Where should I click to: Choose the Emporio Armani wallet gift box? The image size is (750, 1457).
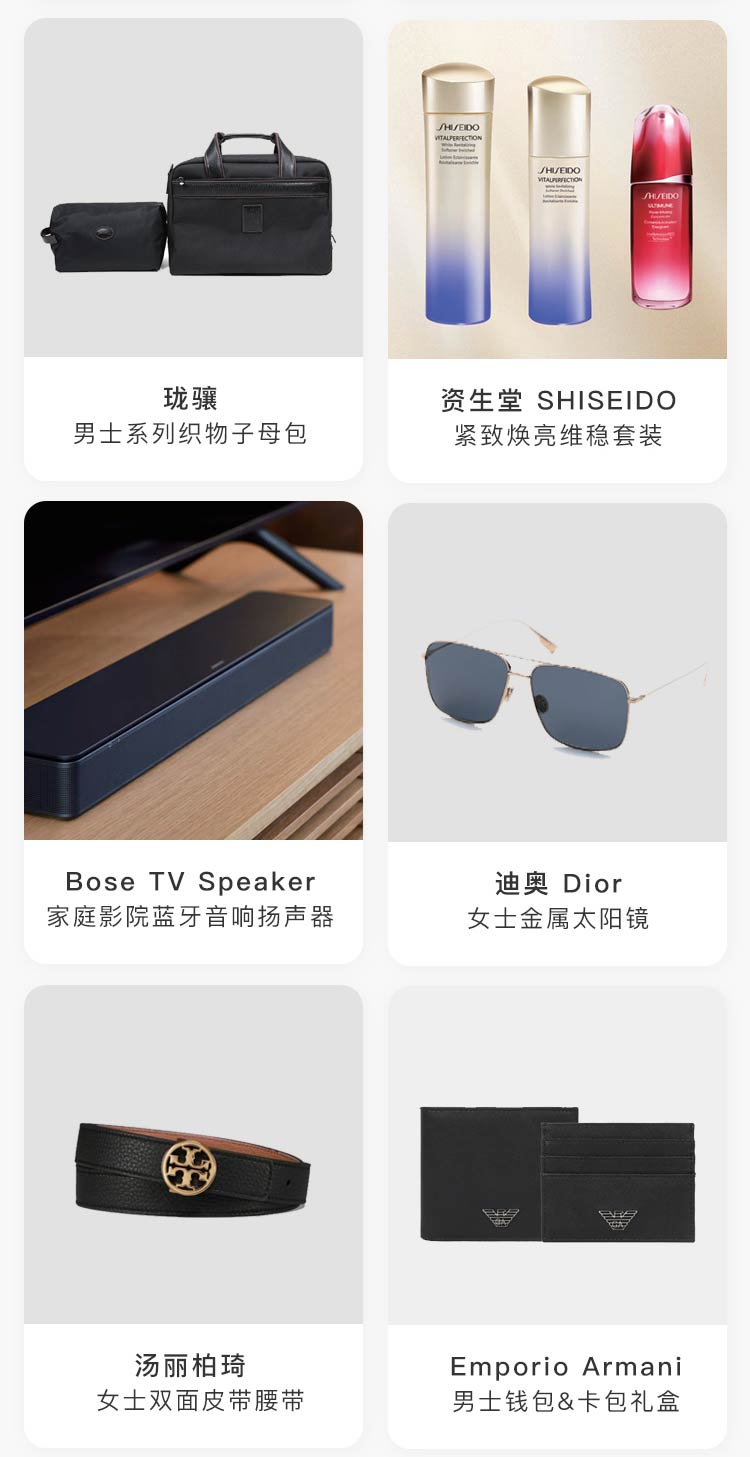557,1215
